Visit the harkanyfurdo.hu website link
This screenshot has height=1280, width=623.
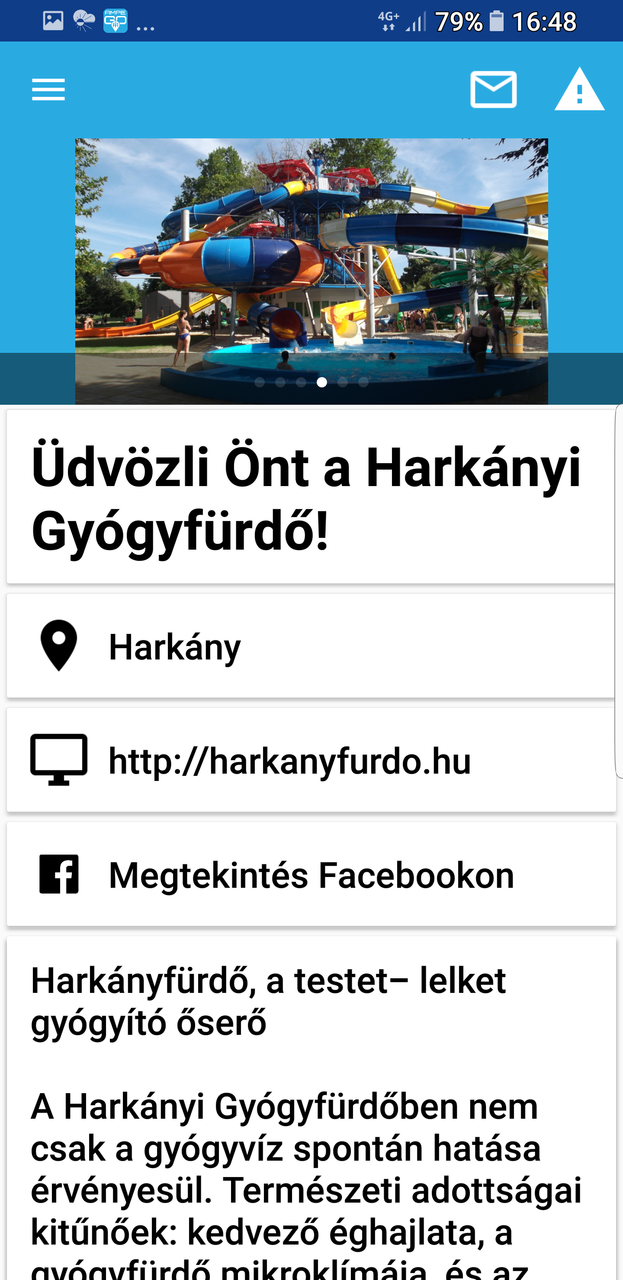310,761
